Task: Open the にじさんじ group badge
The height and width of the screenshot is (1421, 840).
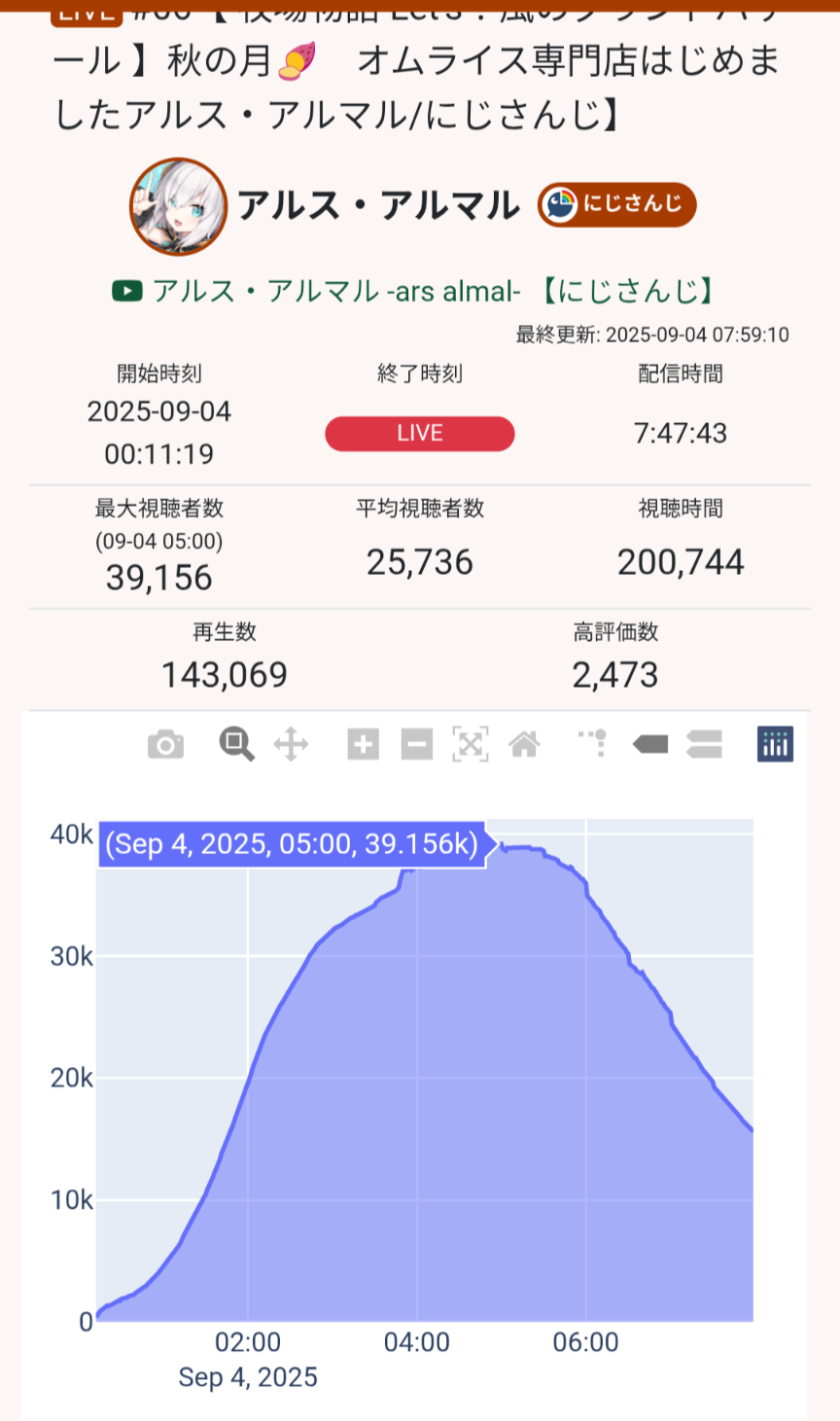Action: click(x=617, y=204)
